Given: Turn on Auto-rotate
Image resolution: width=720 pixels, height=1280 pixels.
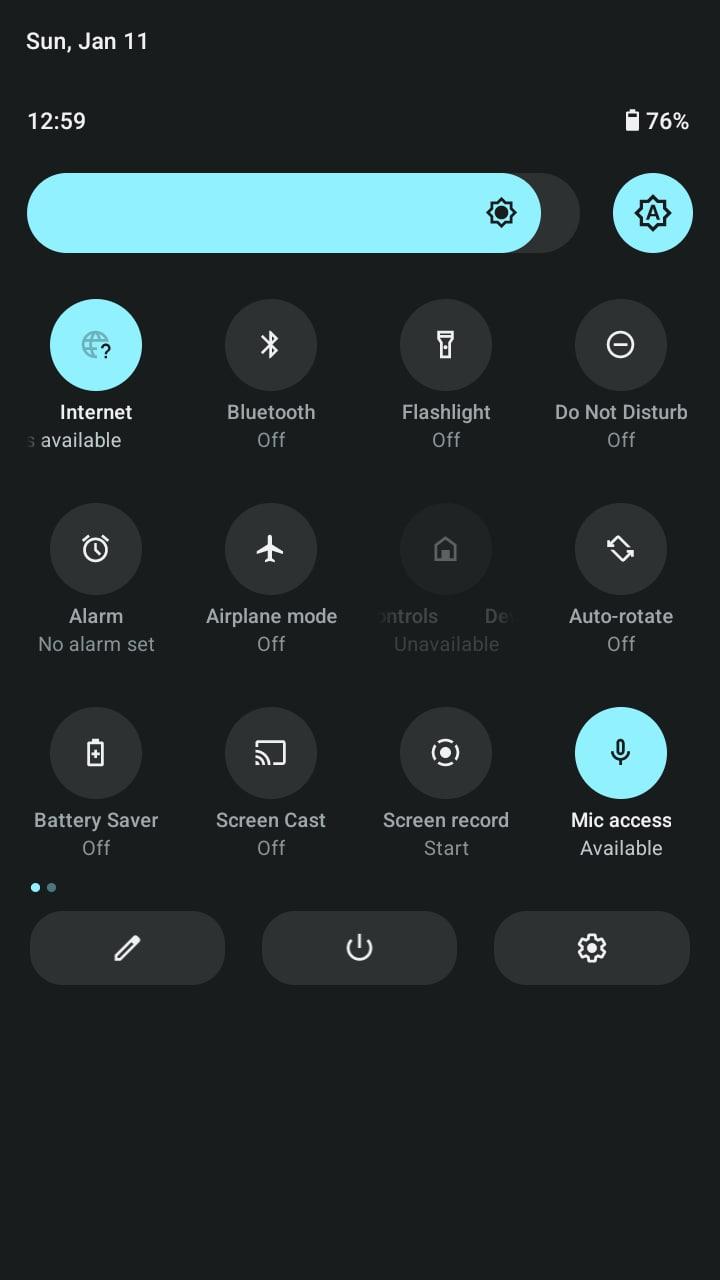Looking at the screenshot, I should 621,549.
